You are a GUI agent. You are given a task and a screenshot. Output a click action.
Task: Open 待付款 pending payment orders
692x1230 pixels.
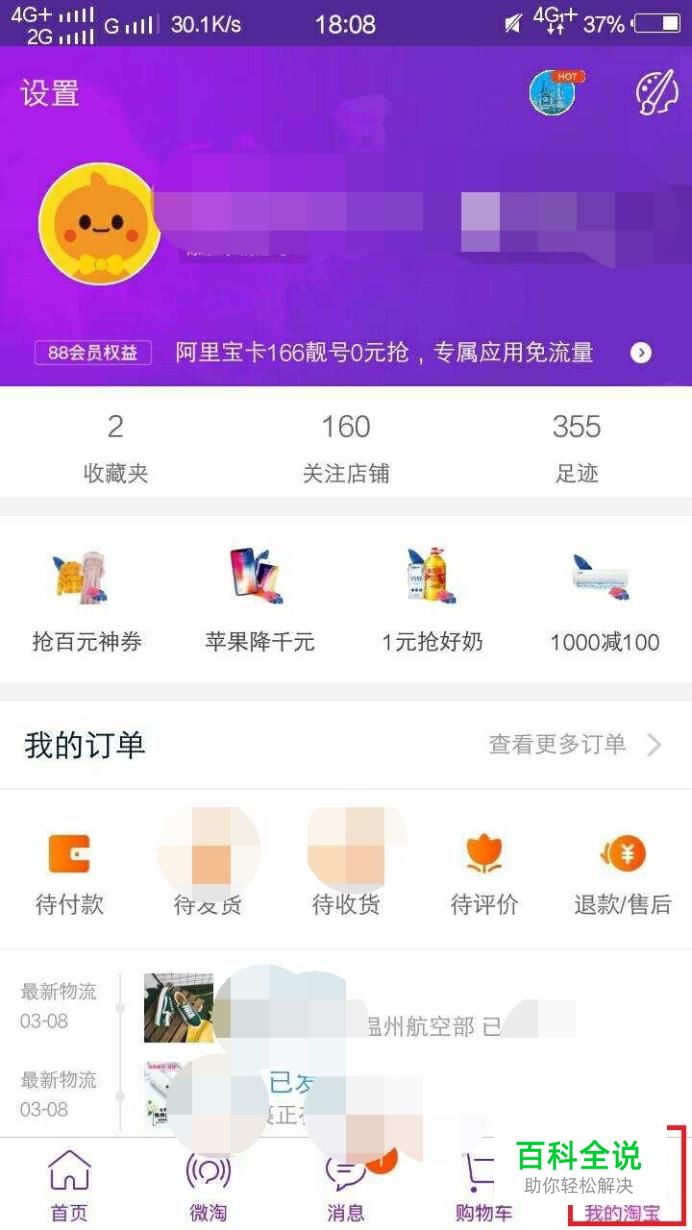[69, 873]
